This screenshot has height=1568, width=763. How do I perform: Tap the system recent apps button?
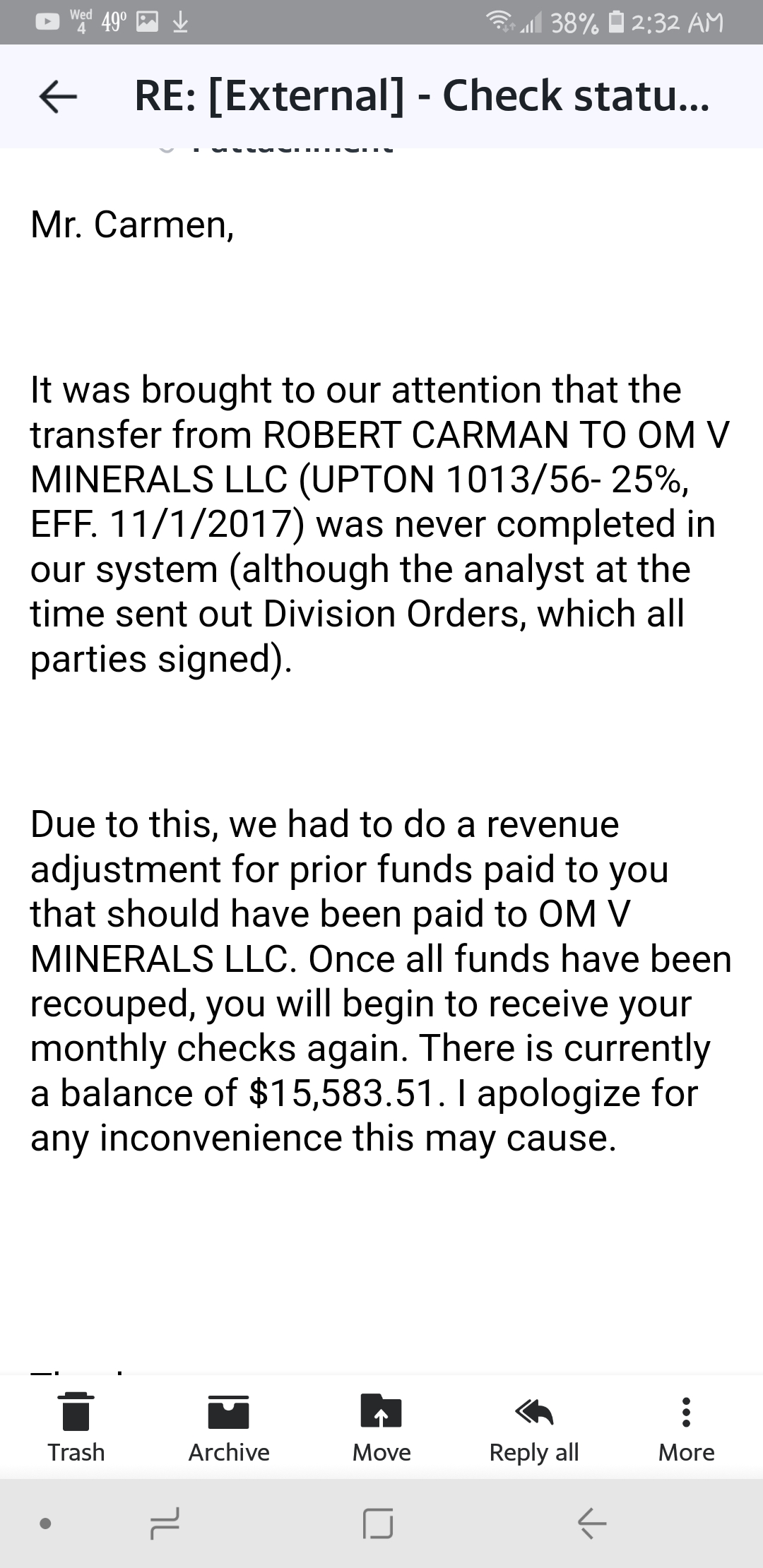click(x=165, y=1524)
